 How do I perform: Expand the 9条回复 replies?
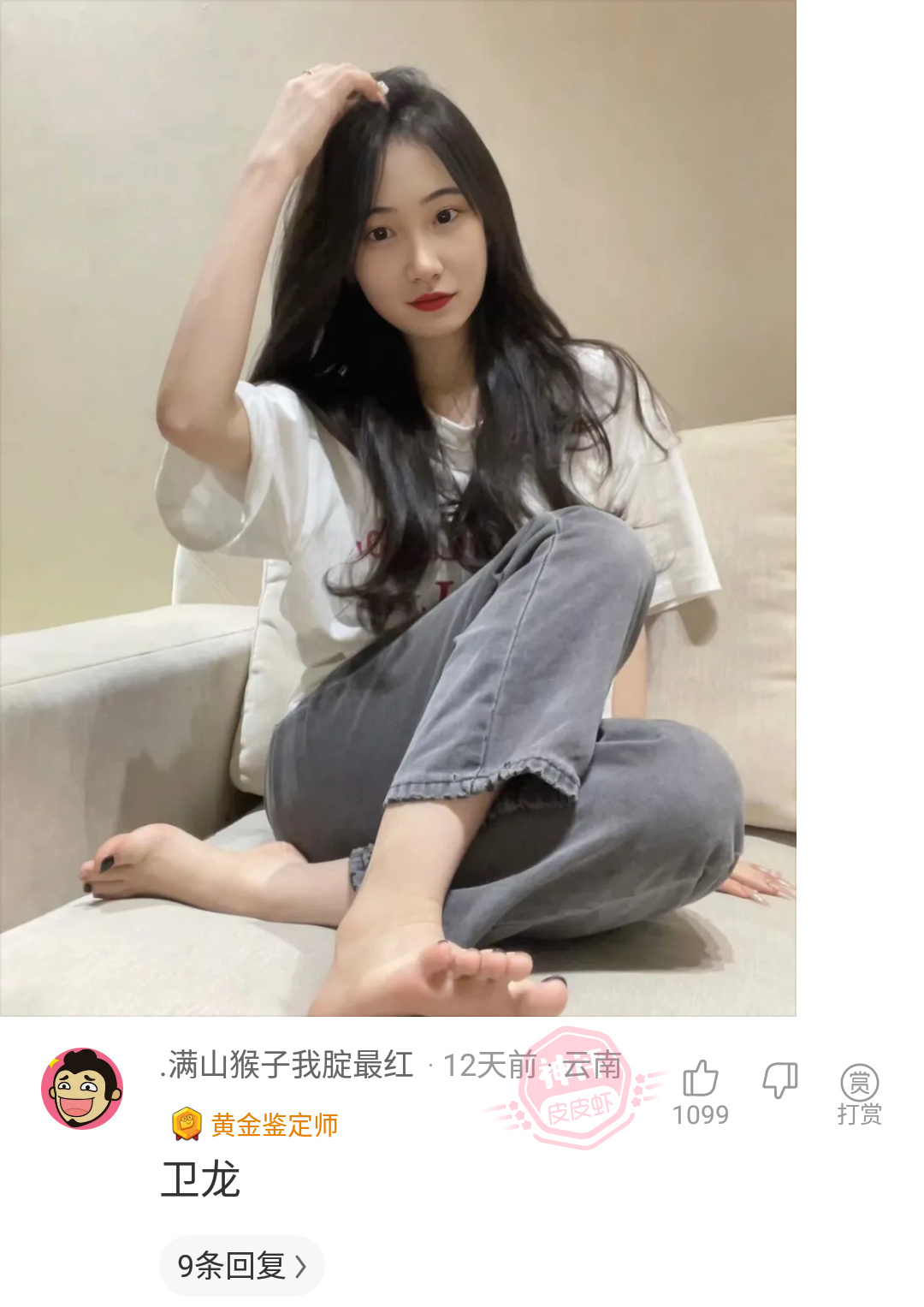pos(241,1265)
